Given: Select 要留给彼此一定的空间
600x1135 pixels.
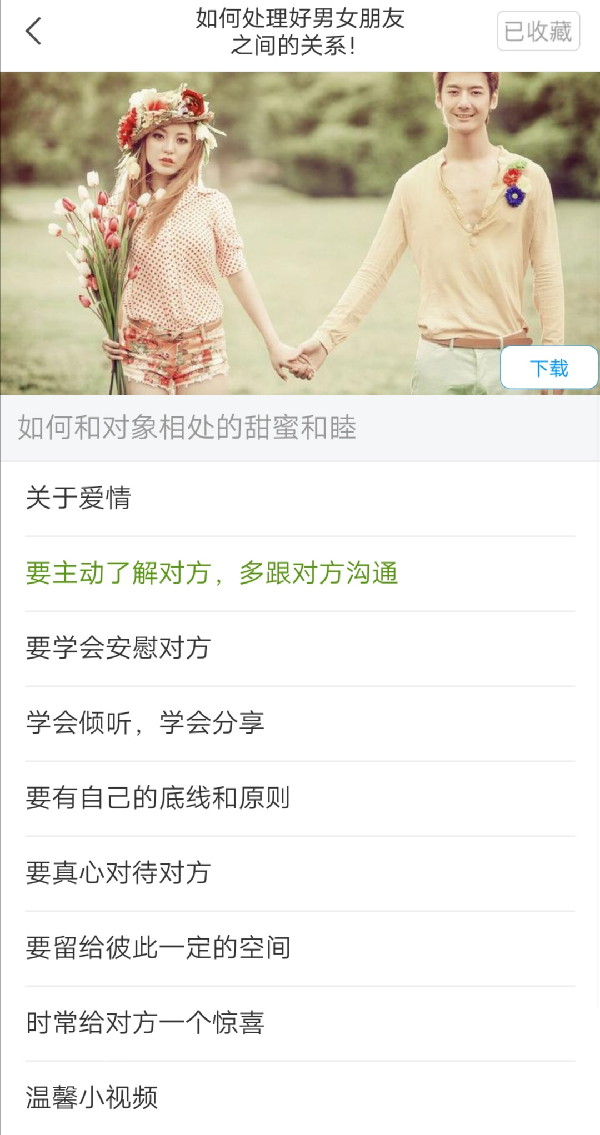Looking at the screenshot, I should tap(300, 948).
